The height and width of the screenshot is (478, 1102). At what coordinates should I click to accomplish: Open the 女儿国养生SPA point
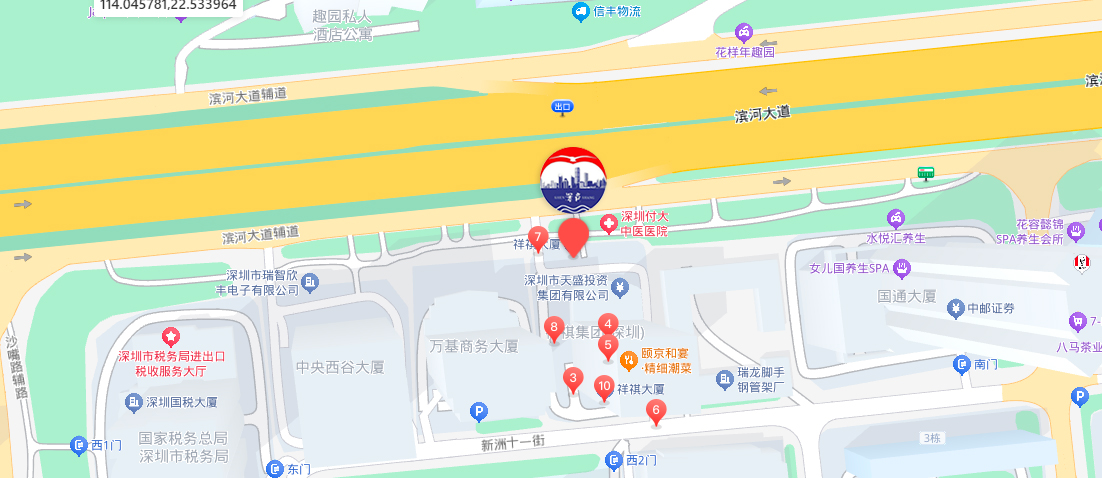[902, 268]
